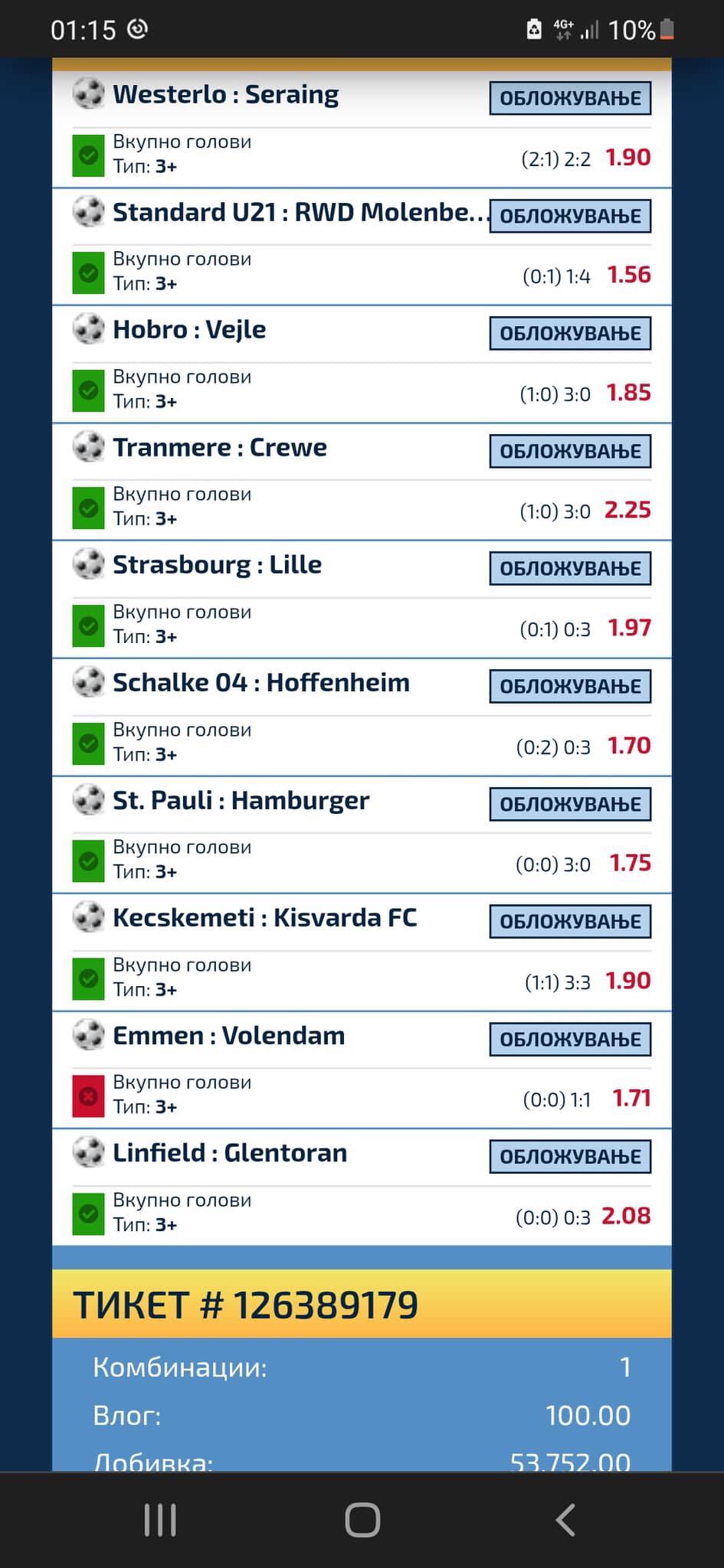Viewport: 724px width, 1568px height.
Task: Select ОБЛОЖУВАЊЕ for Hobro : Vejle
Action: tap(570, 333)
